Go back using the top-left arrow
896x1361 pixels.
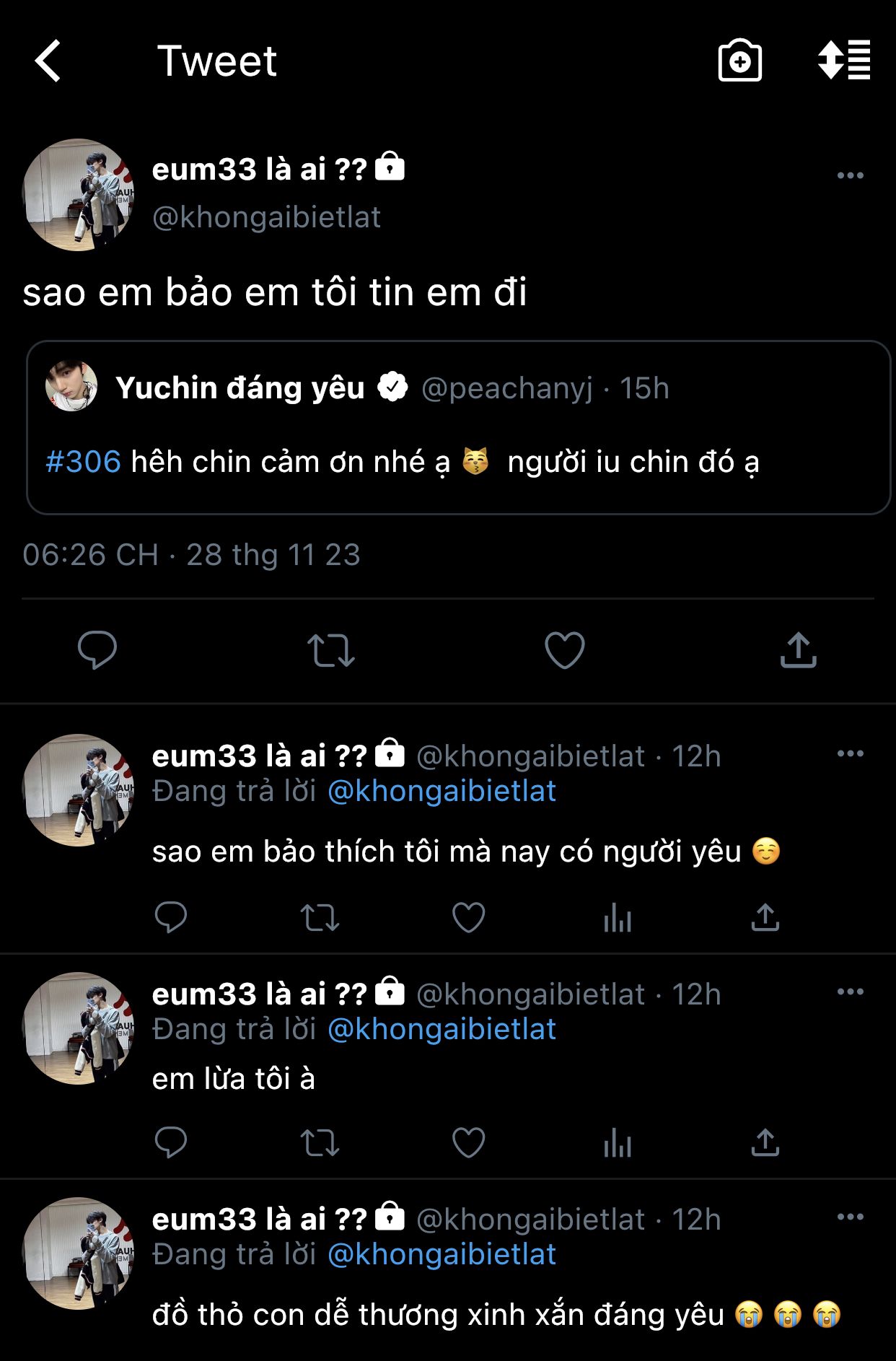point(48,61)
